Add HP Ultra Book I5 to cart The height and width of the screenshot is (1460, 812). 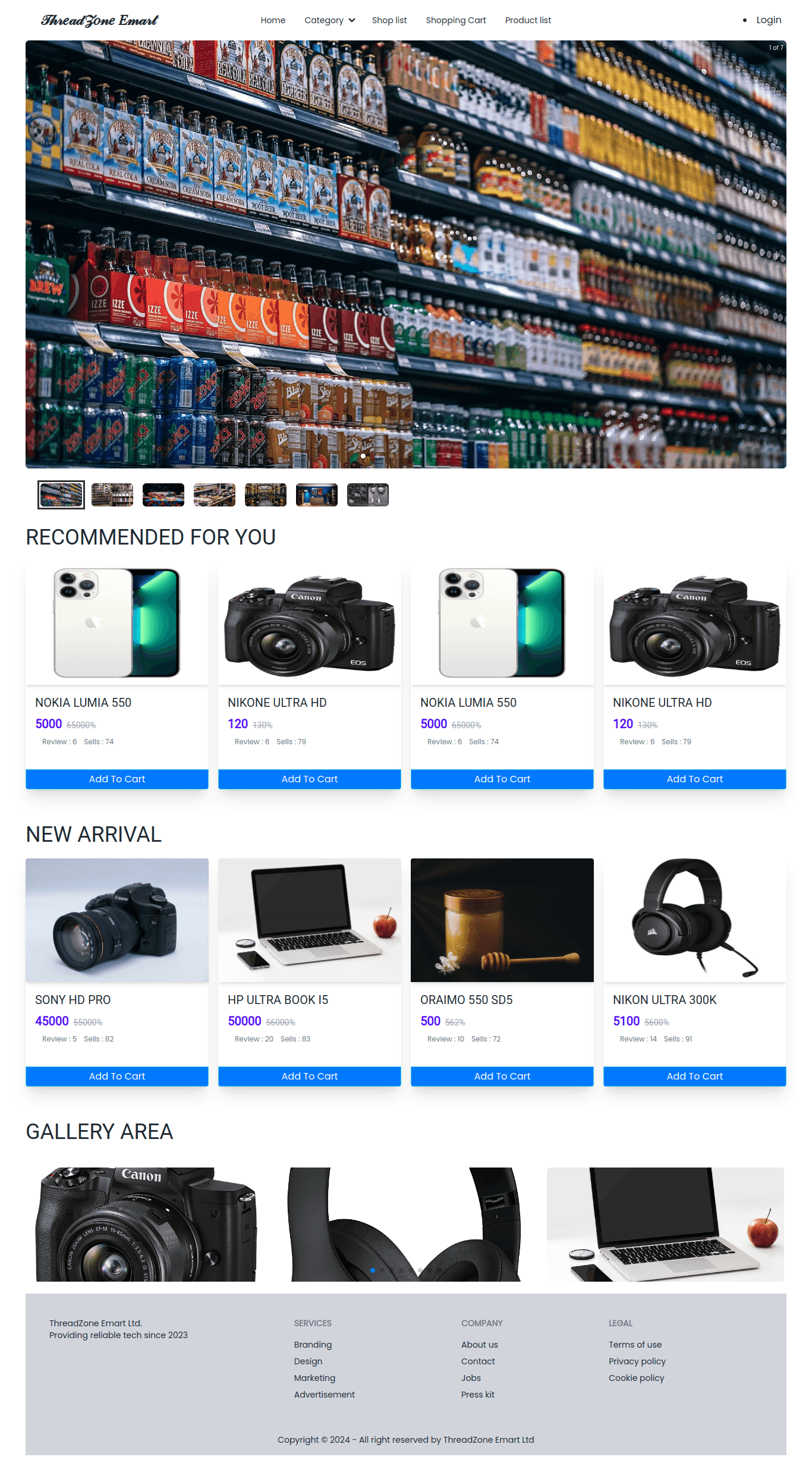pyautogui.click(x=310, y=1076)
